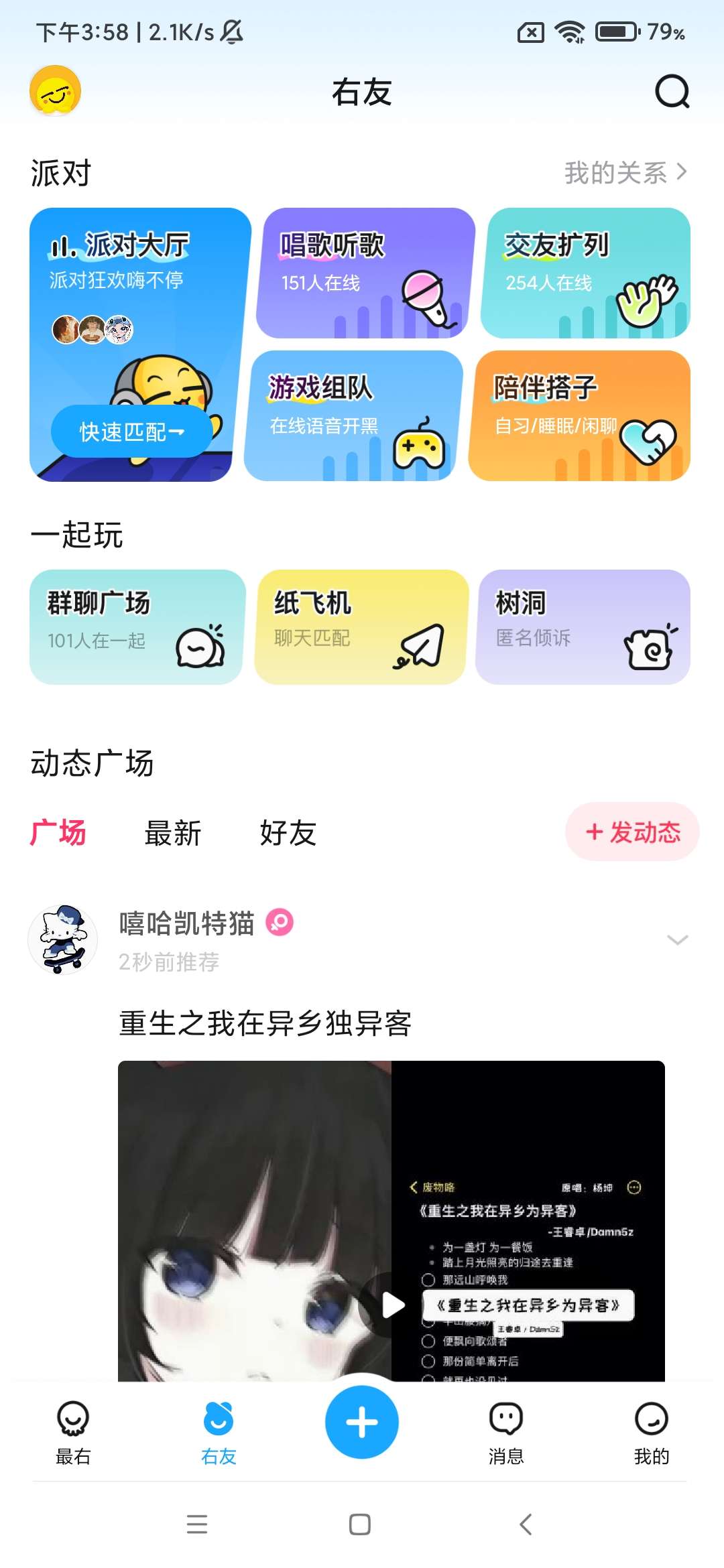Open the 陪伴搭子 card

(581, 415)
